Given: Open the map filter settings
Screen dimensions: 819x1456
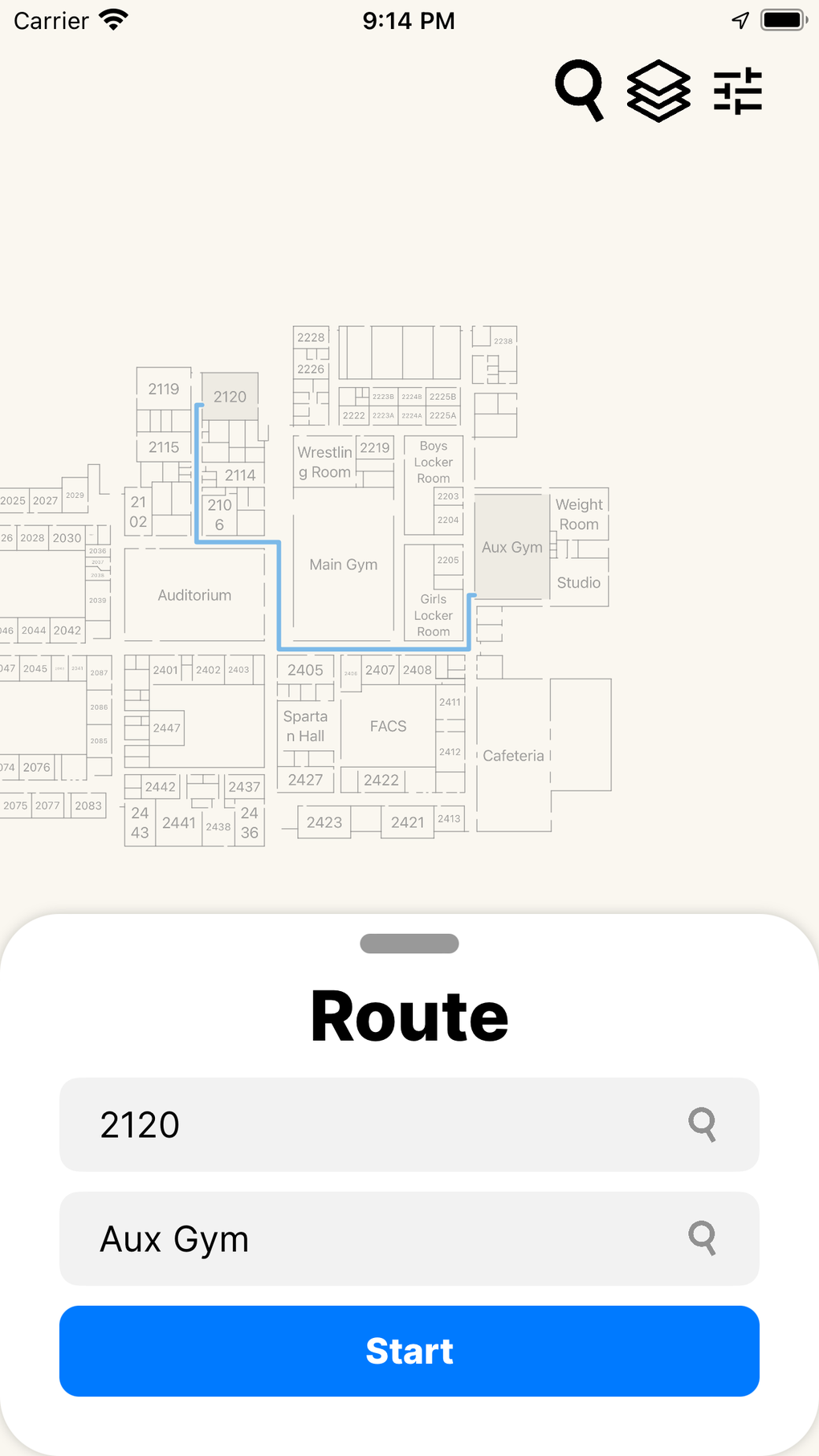Looking at the screenshot, I should (x=738, y=91).
